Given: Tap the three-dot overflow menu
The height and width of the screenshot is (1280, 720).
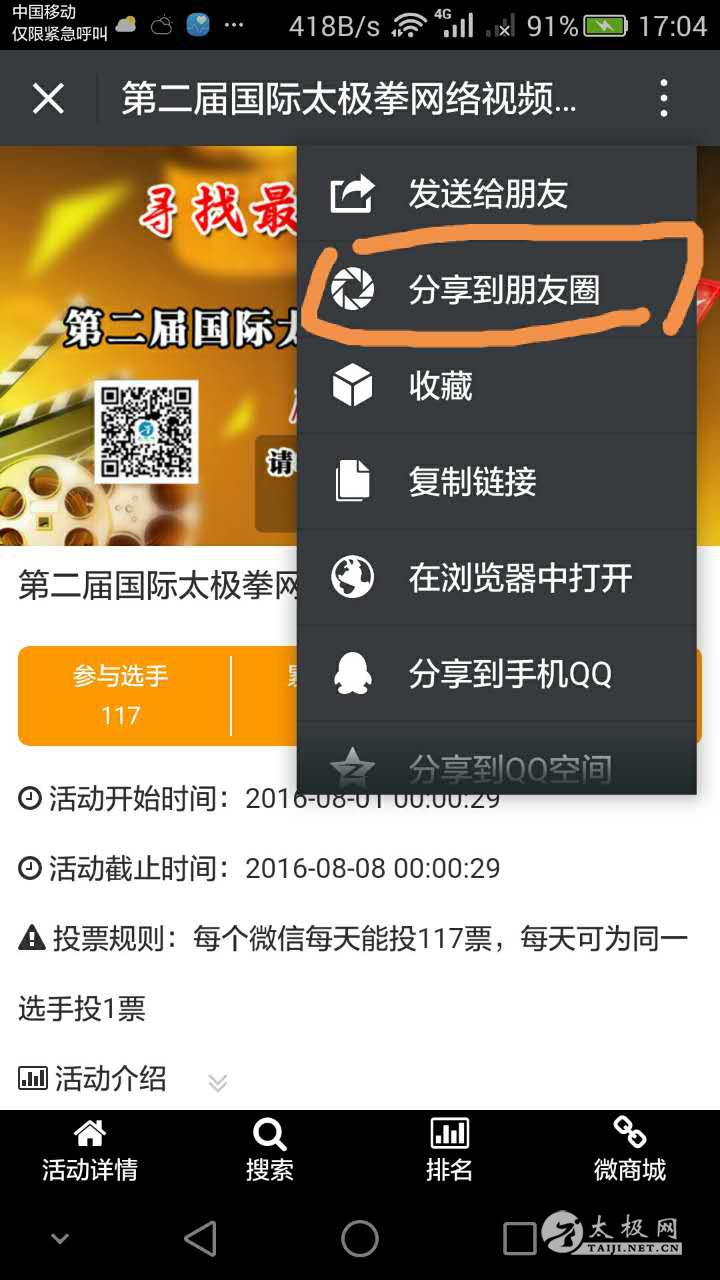Looking at the screenshot, I should pyautogui.click(x=663, y=99).
